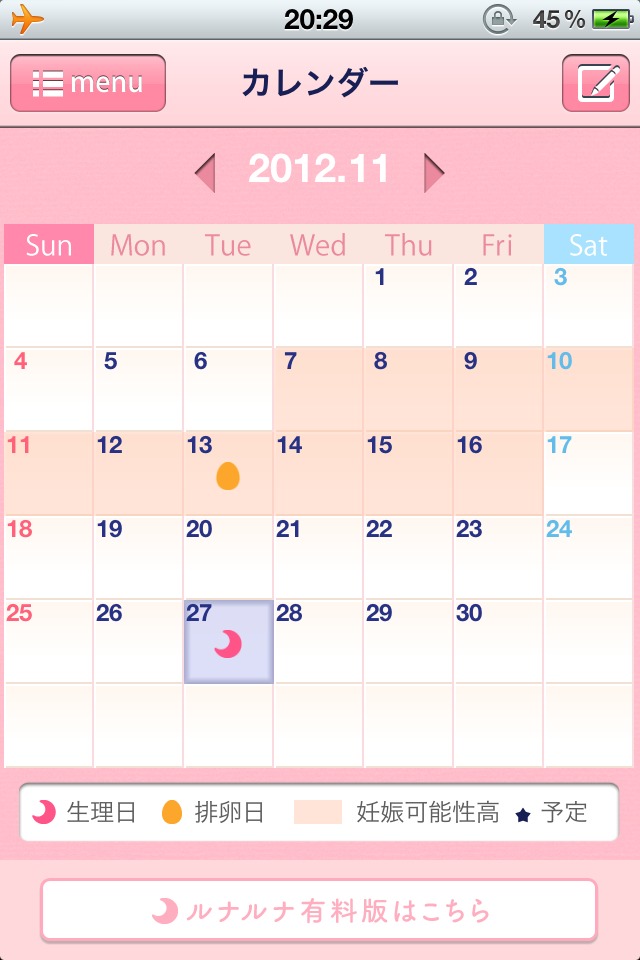
Task: Select November 15 on the calendar
Action: pyautogui.click(x=408, y=473)
